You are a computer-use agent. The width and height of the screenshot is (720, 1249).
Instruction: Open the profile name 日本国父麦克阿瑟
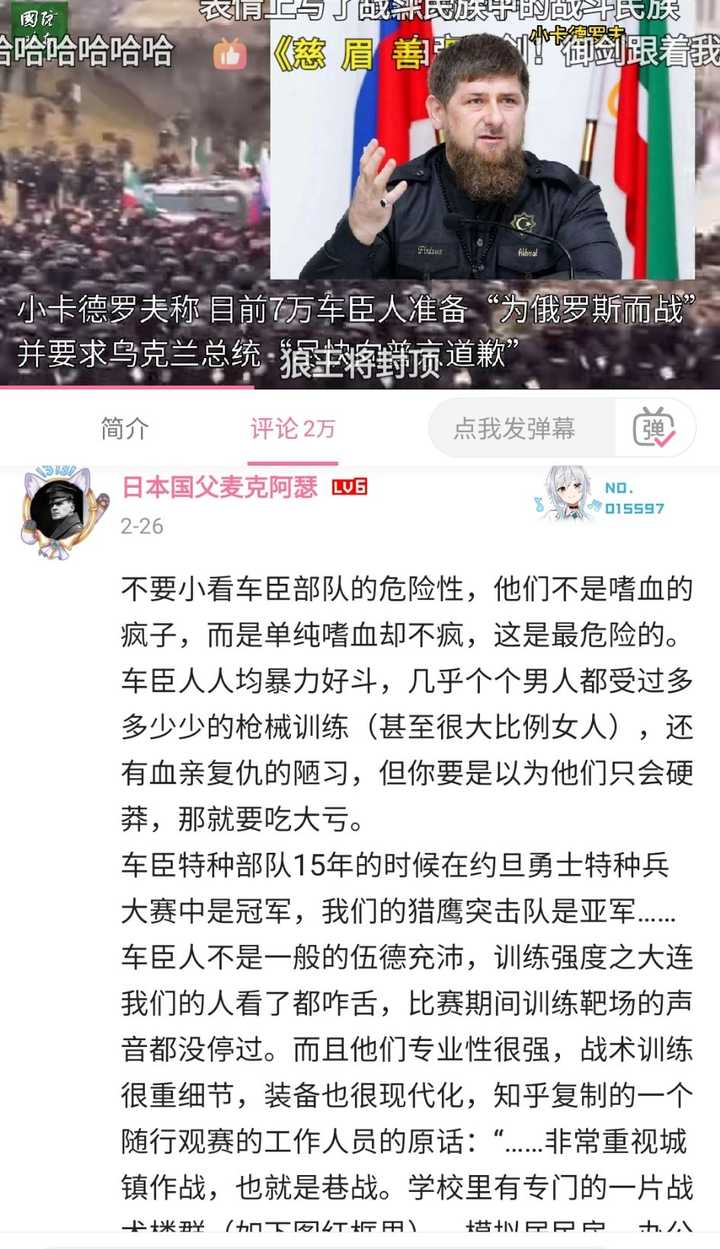click(x=219, y=487)
